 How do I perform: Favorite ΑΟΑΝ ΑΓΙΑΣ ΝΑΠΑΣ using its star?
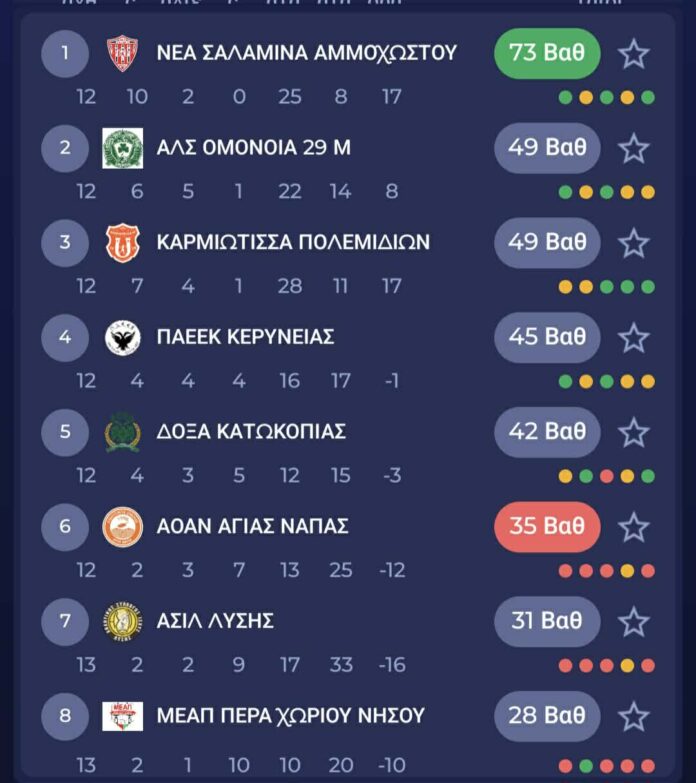tap(633, 527)
